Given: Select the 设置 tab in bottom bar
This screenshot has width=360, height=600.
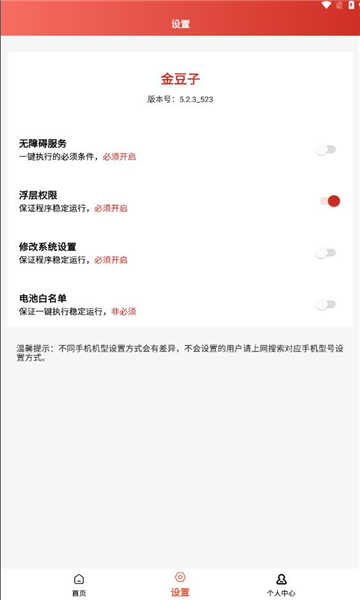Looking at the screenshot, I should (180, 585).
